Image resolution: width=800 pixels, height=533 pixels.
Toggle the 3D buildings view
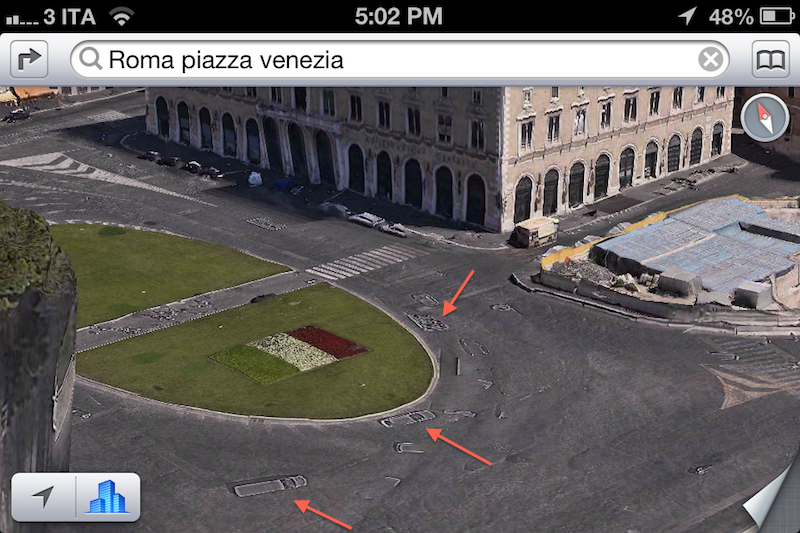[x=105, y=496]
